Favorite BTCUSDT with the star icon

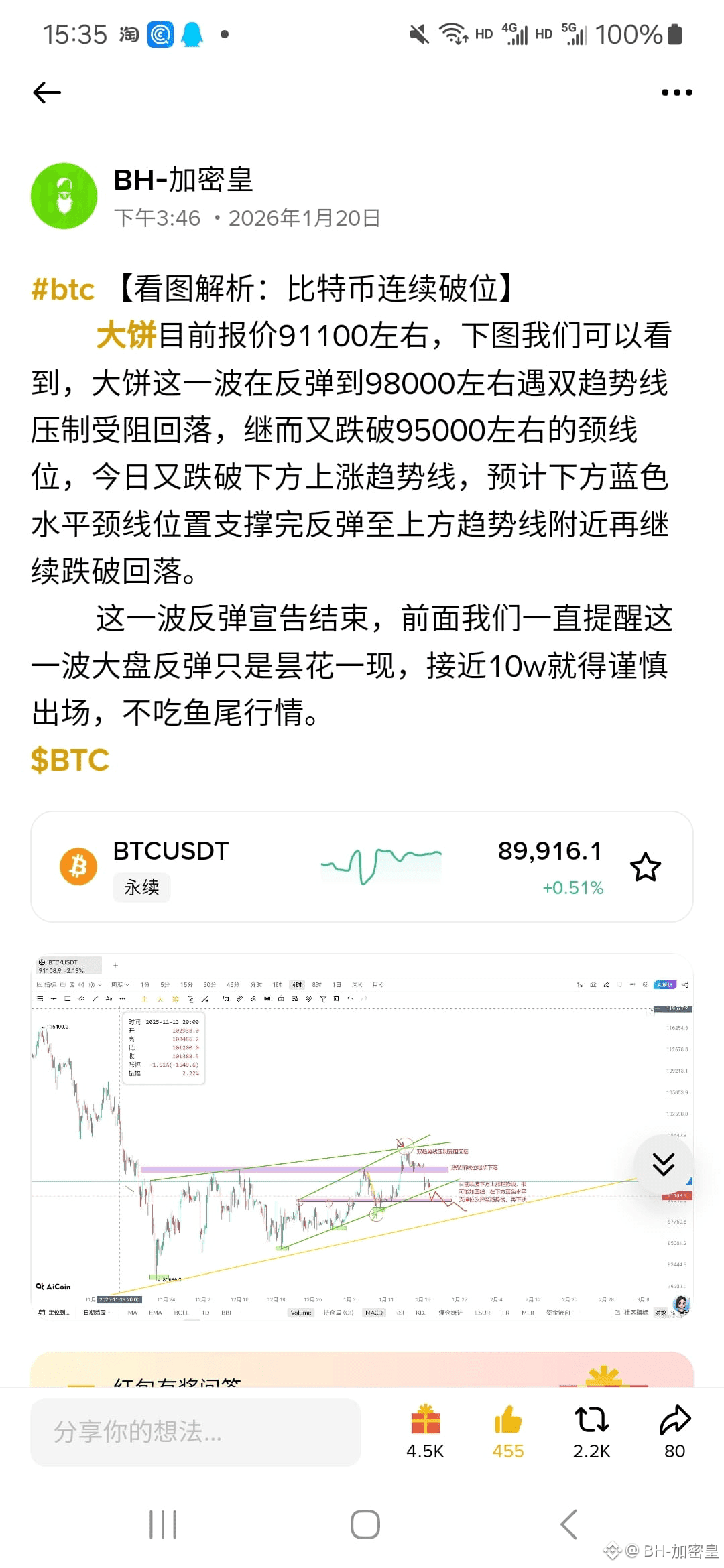646,867
